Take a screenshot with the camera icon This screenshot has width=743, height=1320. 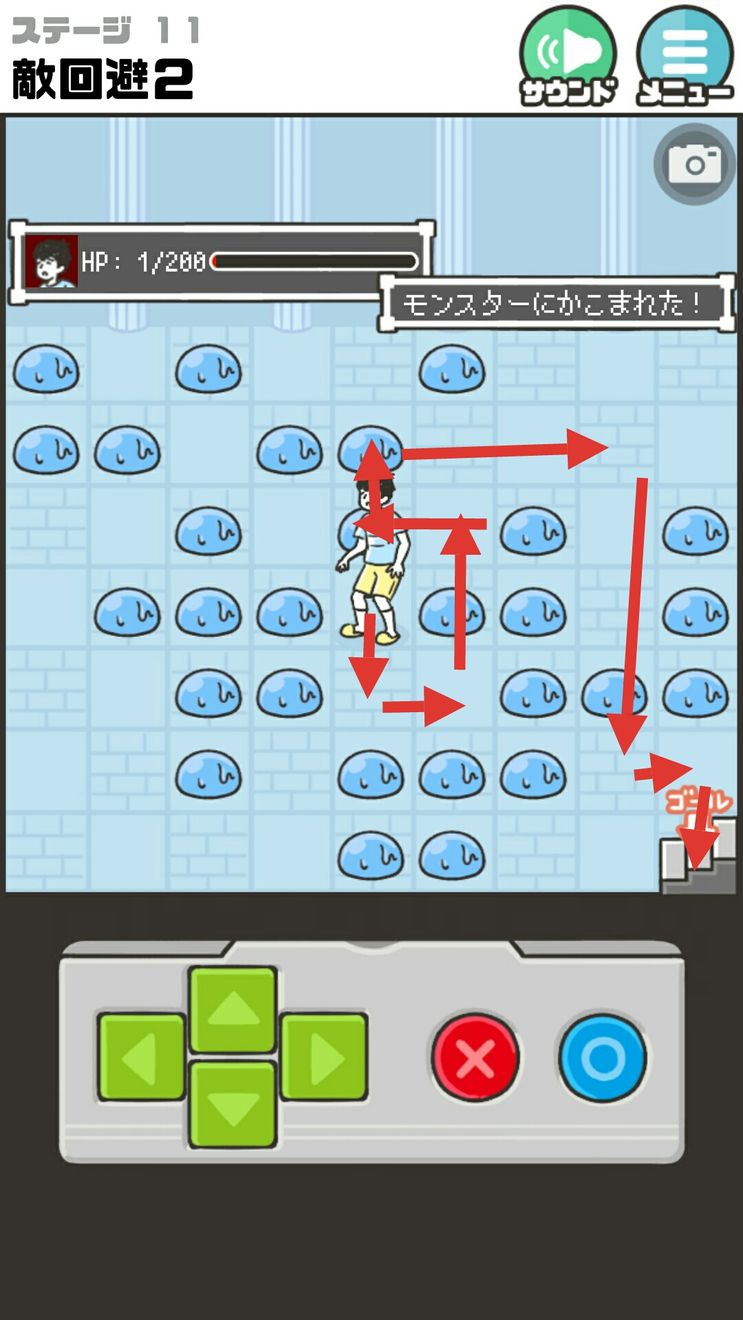pyautogui.click(x=695, y=165)
